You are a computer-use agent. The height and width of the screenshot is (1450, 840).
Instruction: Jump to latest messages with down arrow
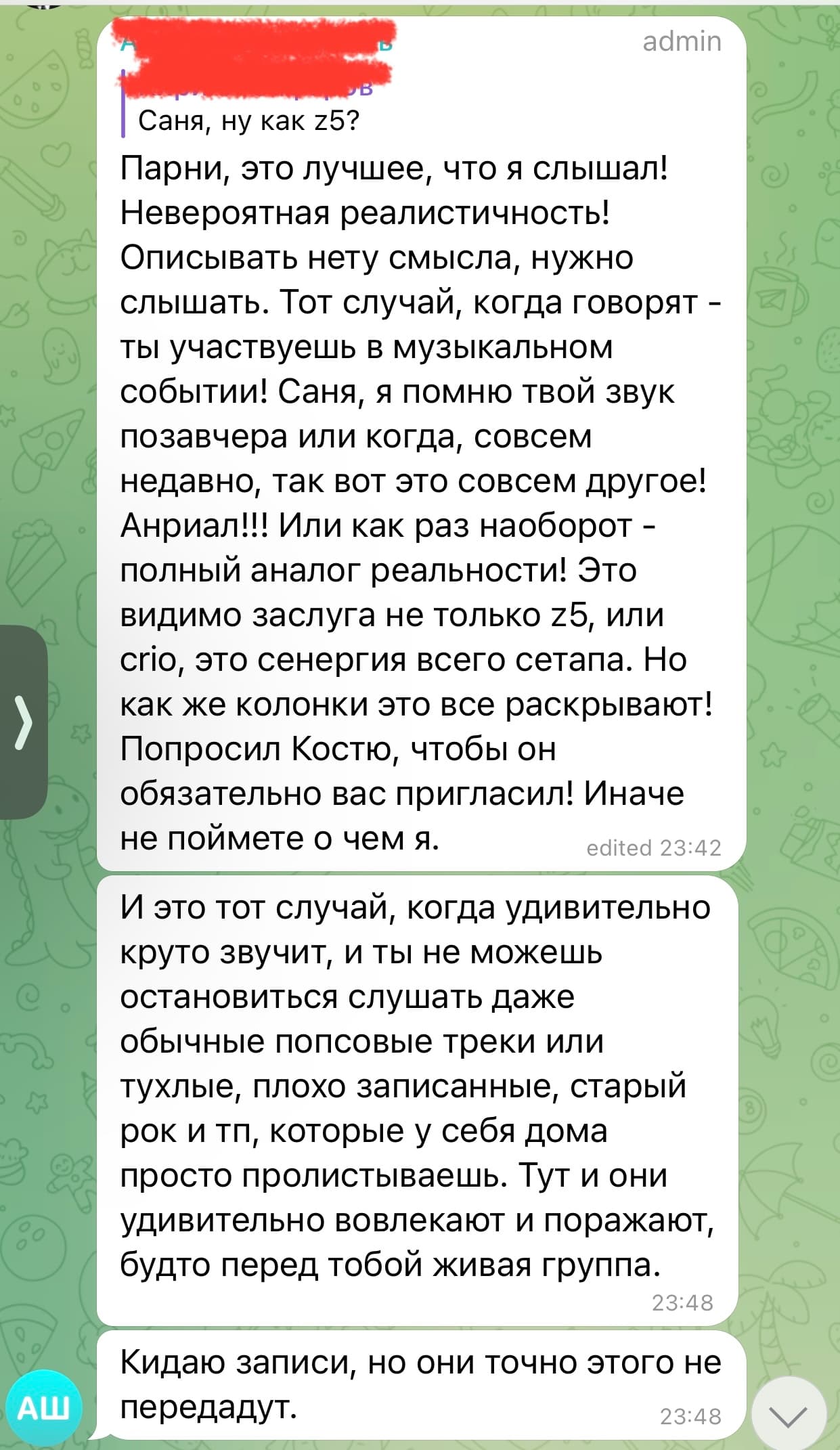coord(789,1414)
